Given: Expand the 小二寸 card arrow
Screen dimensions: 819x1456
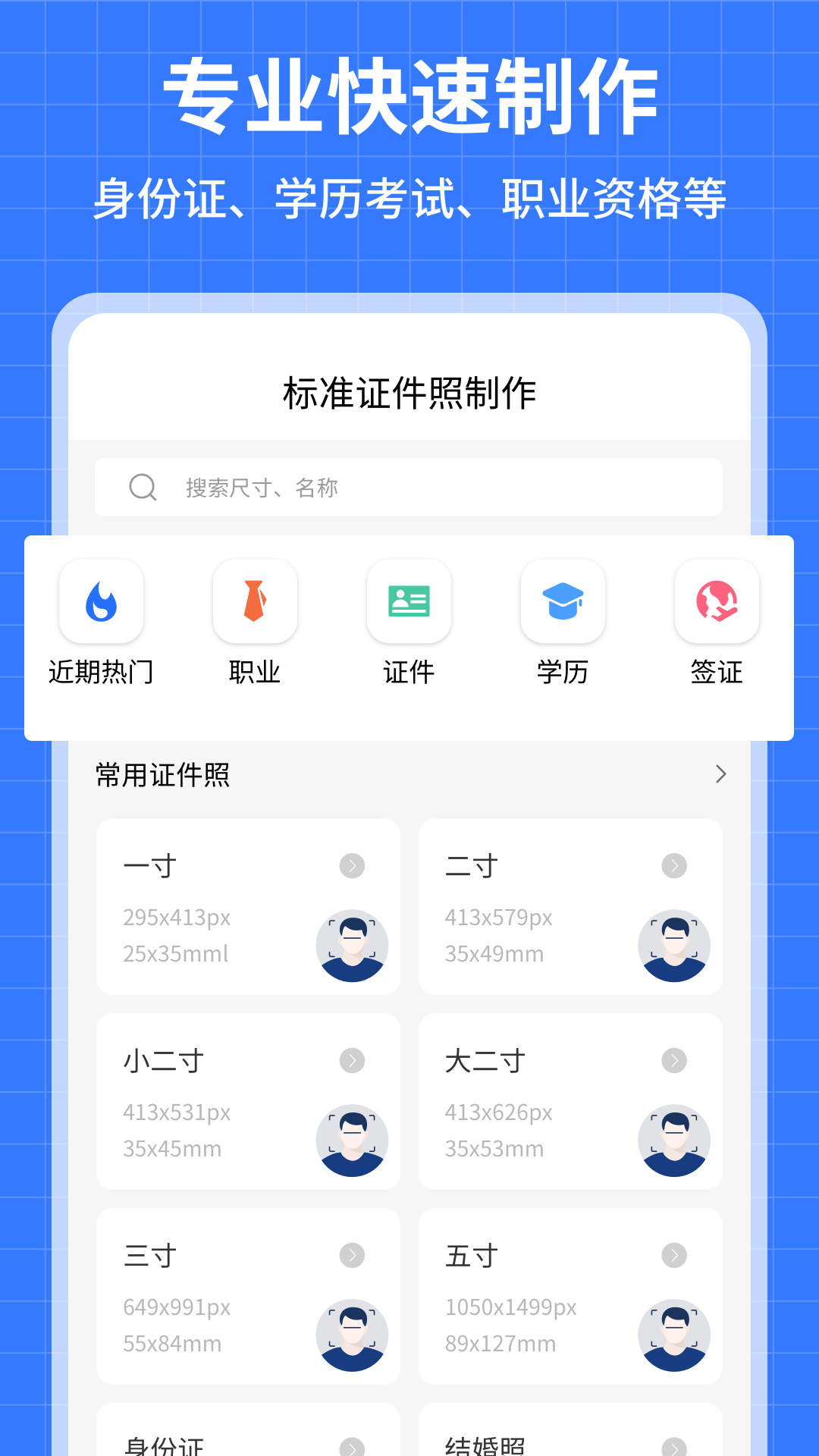Looking at the screenshot, I should coord(350,1060).
